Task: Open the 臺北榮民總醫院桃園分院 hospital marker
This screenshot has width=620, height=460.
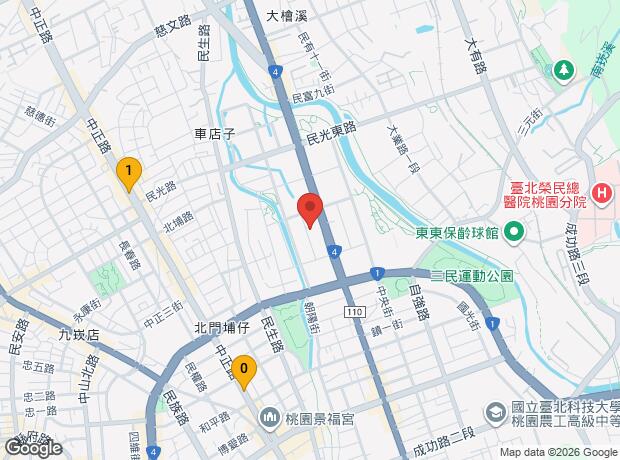Action: 602,193
